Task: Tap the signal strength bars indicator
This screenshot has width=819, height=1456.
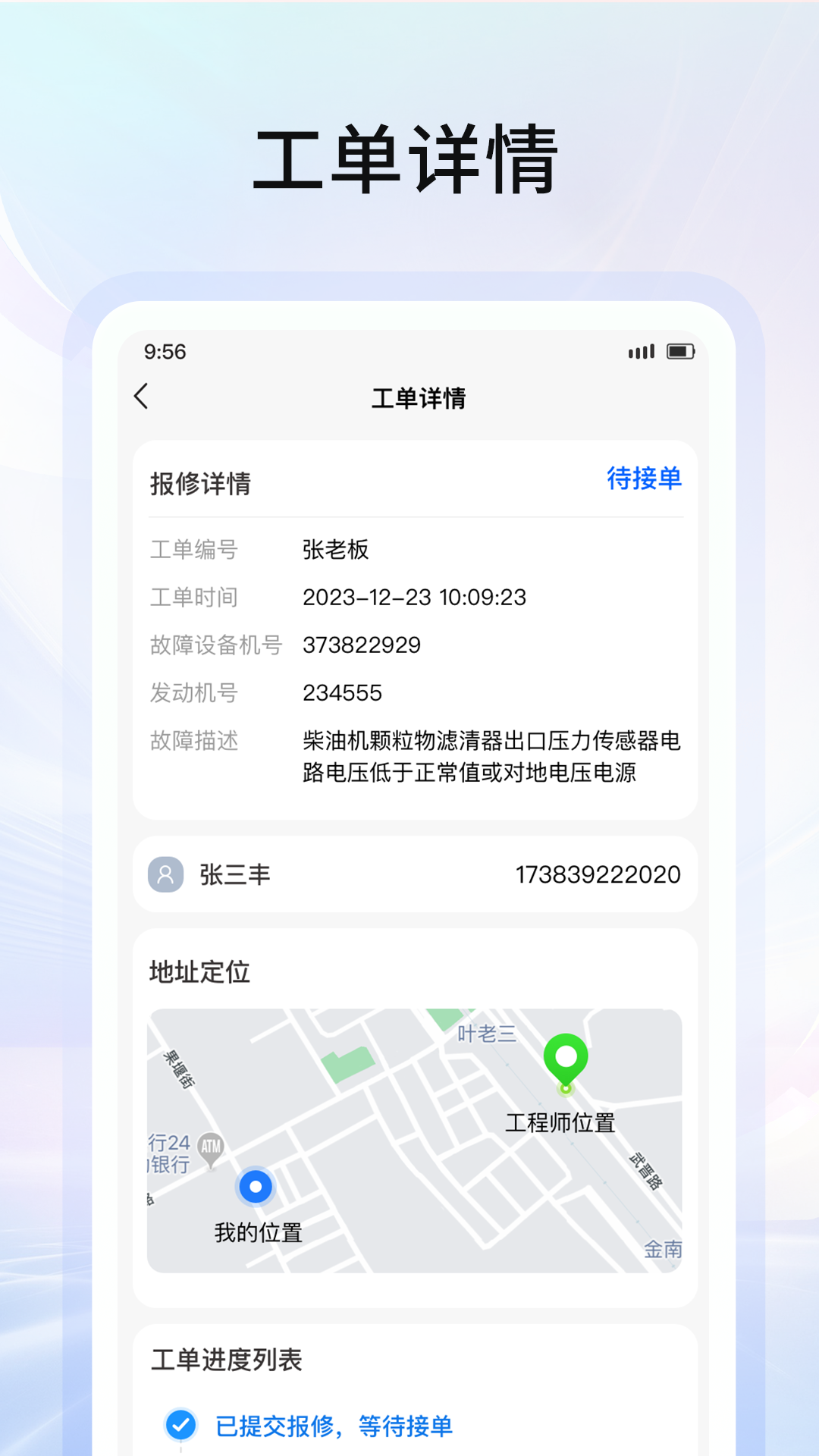Action: (639, 351)
